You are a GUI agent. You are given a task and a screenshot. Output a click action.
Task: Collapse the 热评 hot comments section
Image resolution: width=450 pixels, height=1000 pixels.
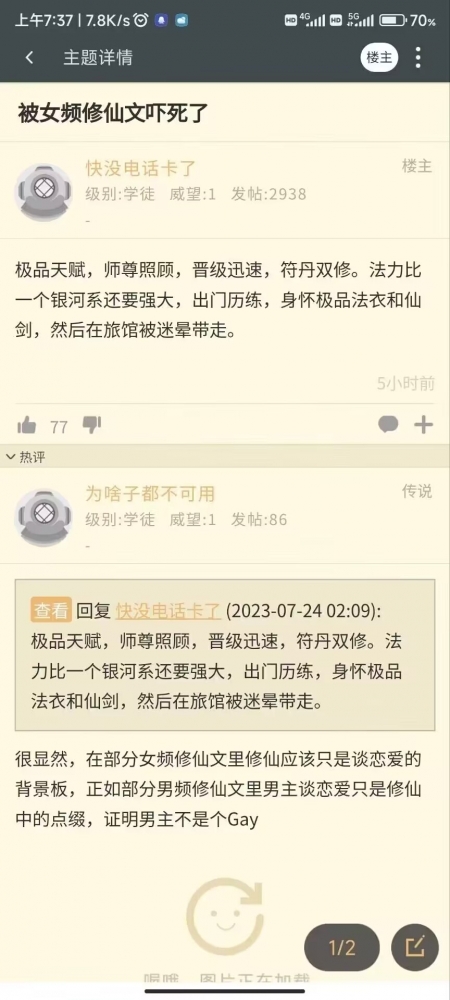coord(25,457)
